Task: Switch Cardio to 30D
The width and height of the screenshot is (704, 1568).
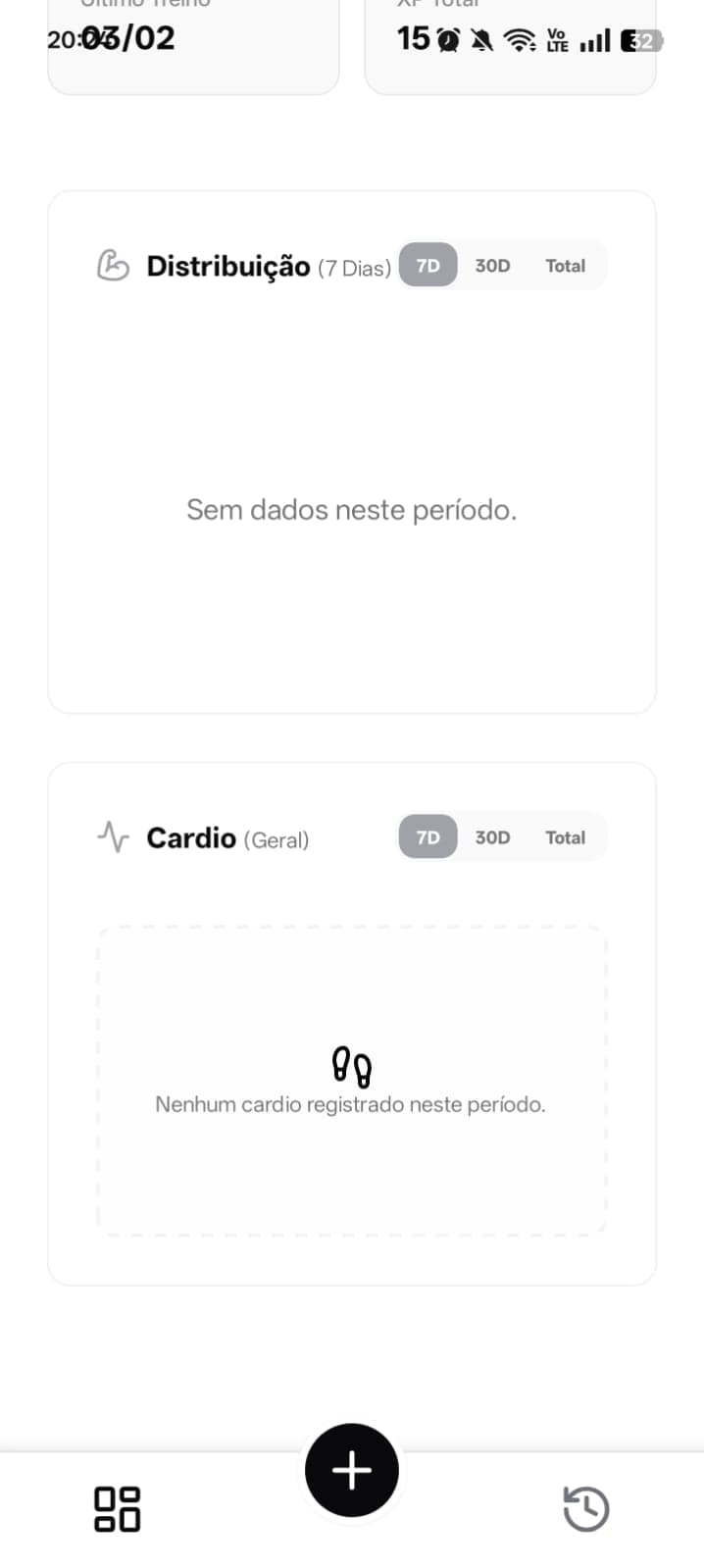Action: (x=492, y=837)
